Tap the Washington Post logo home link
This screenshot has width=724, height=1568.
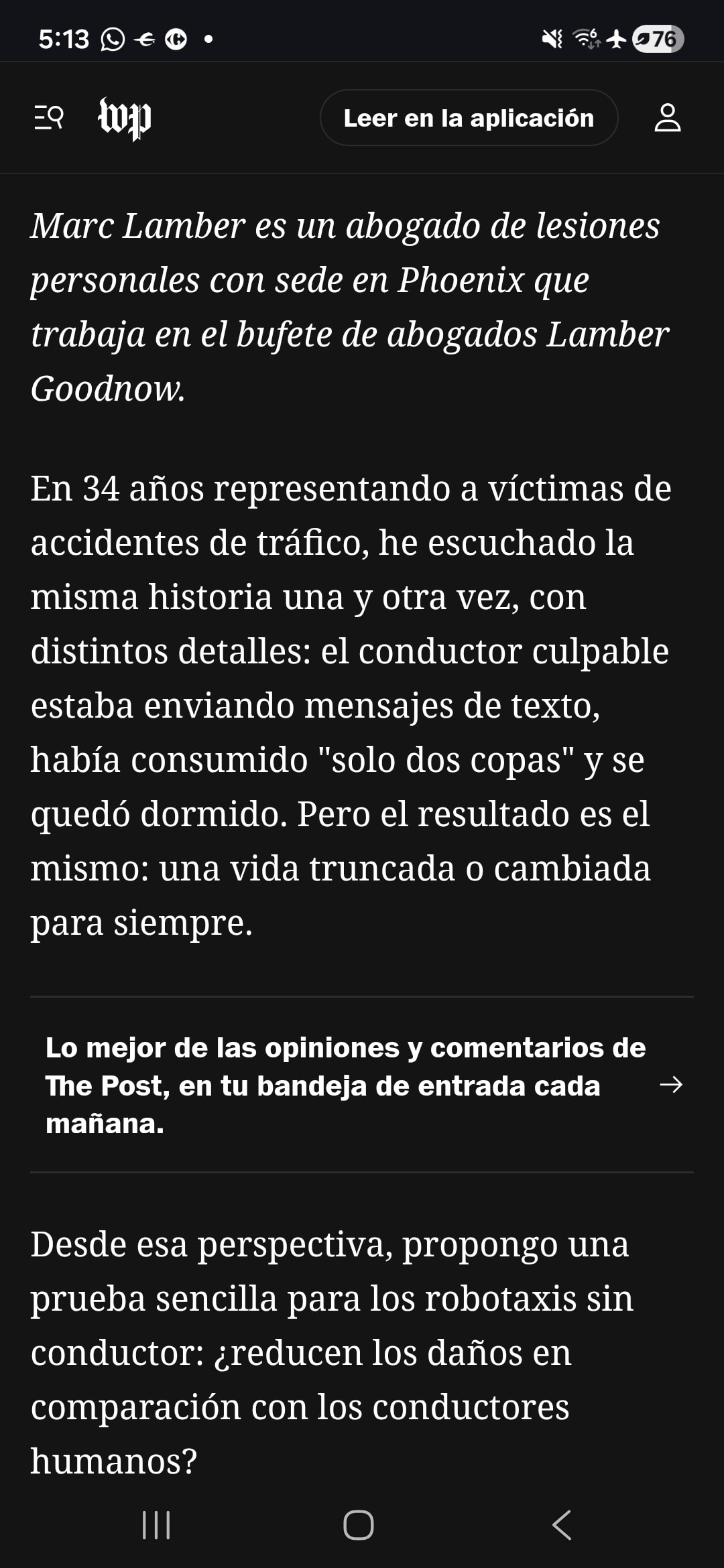[x=125, y=118]
